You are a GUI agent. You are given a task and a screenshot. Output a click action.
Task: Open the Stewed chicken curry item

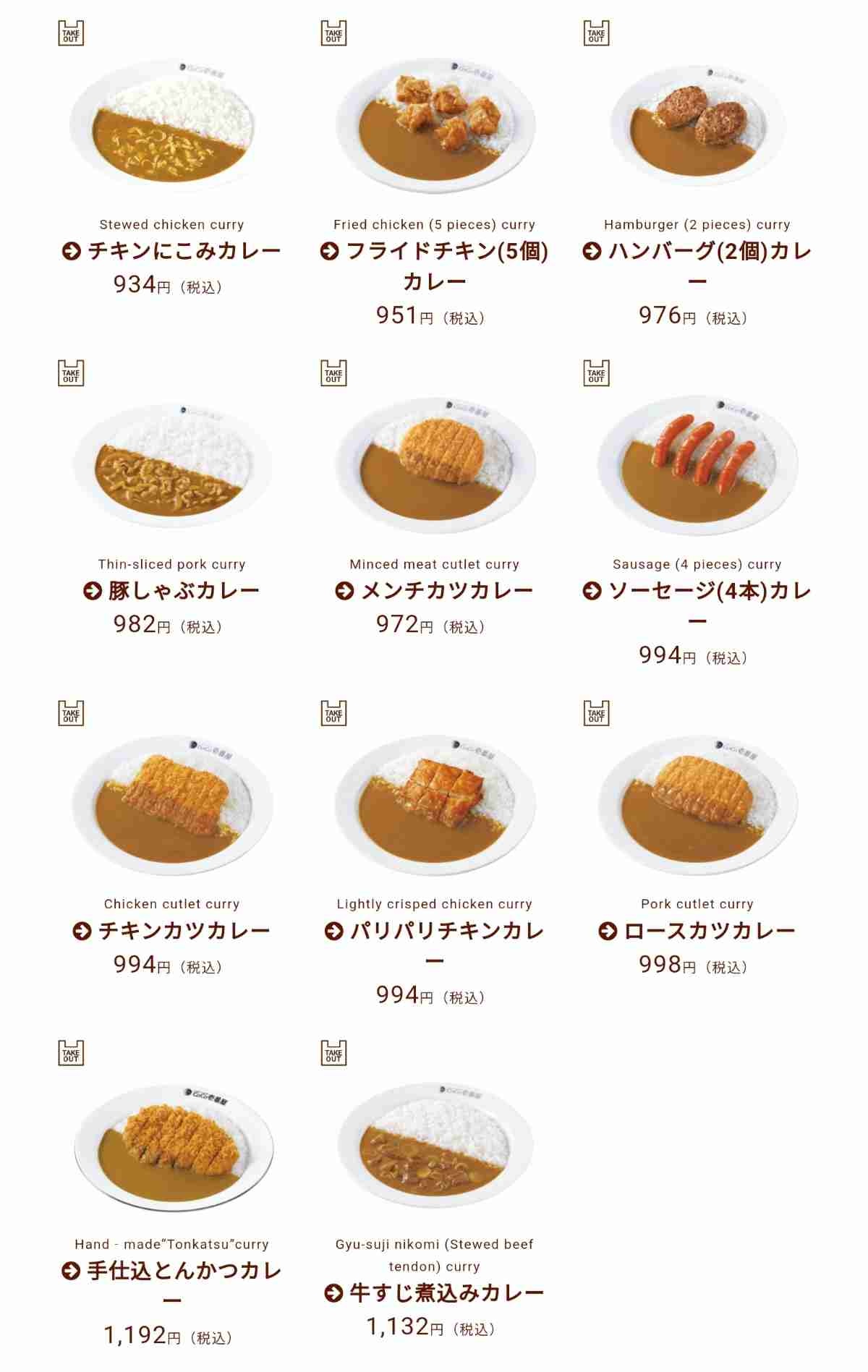[172, 251]
